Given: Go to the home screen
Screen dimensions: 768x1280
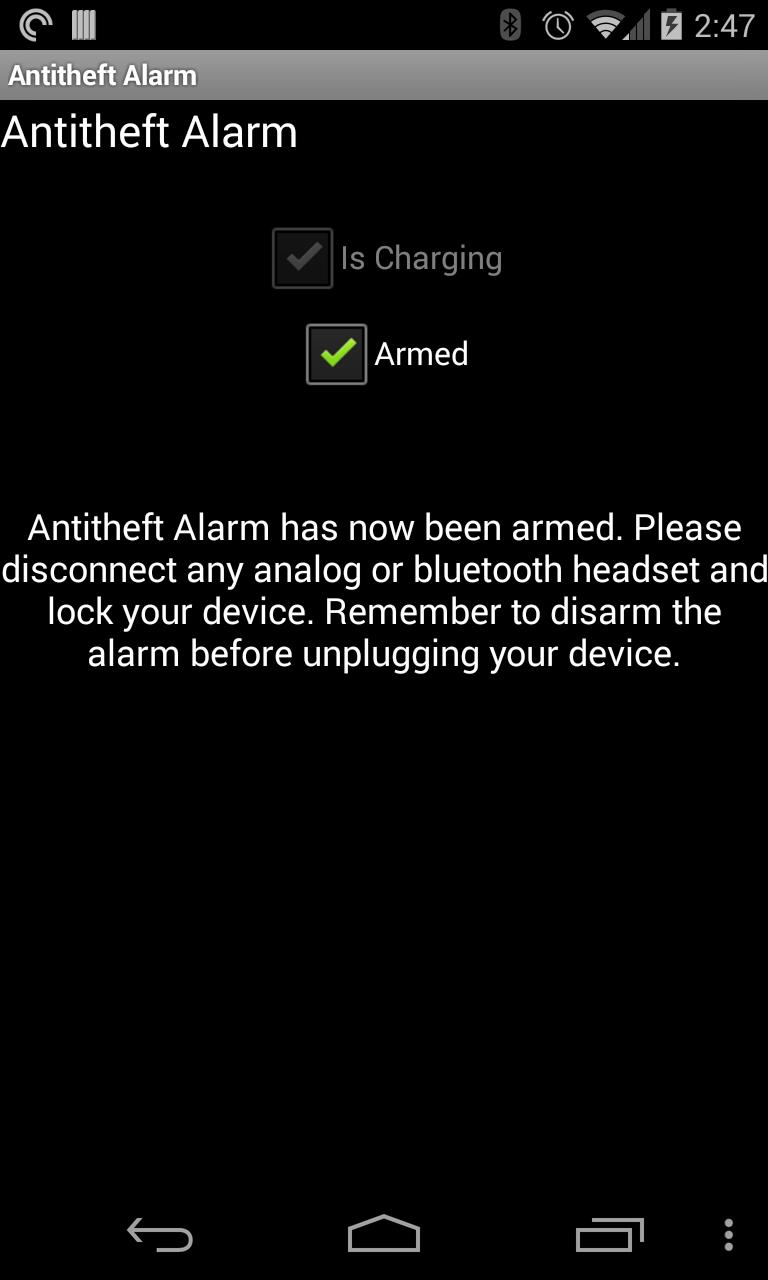Looking at the screenshot, I should 384,1235.
